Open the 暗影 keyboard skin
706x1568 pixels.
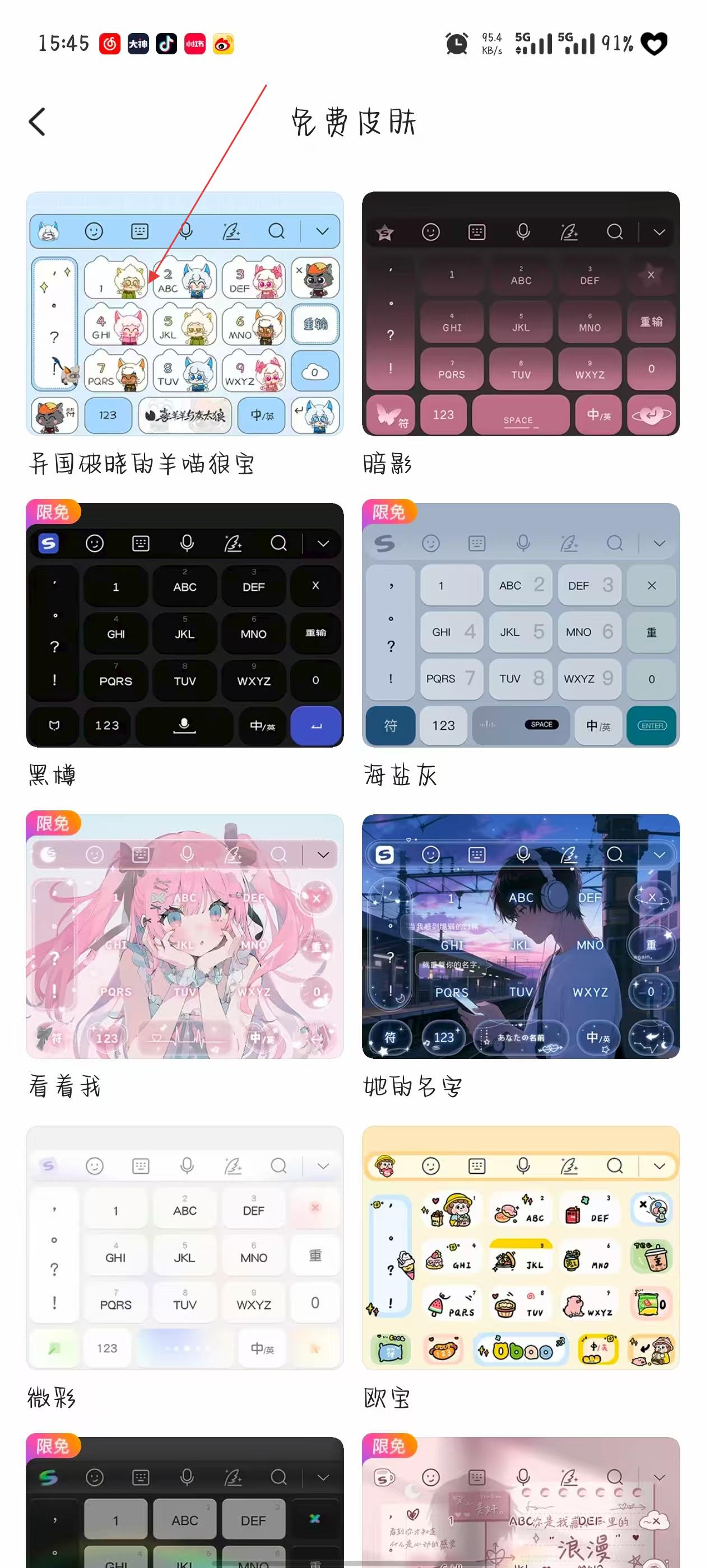pyautogui.click(x=520, y=314)
